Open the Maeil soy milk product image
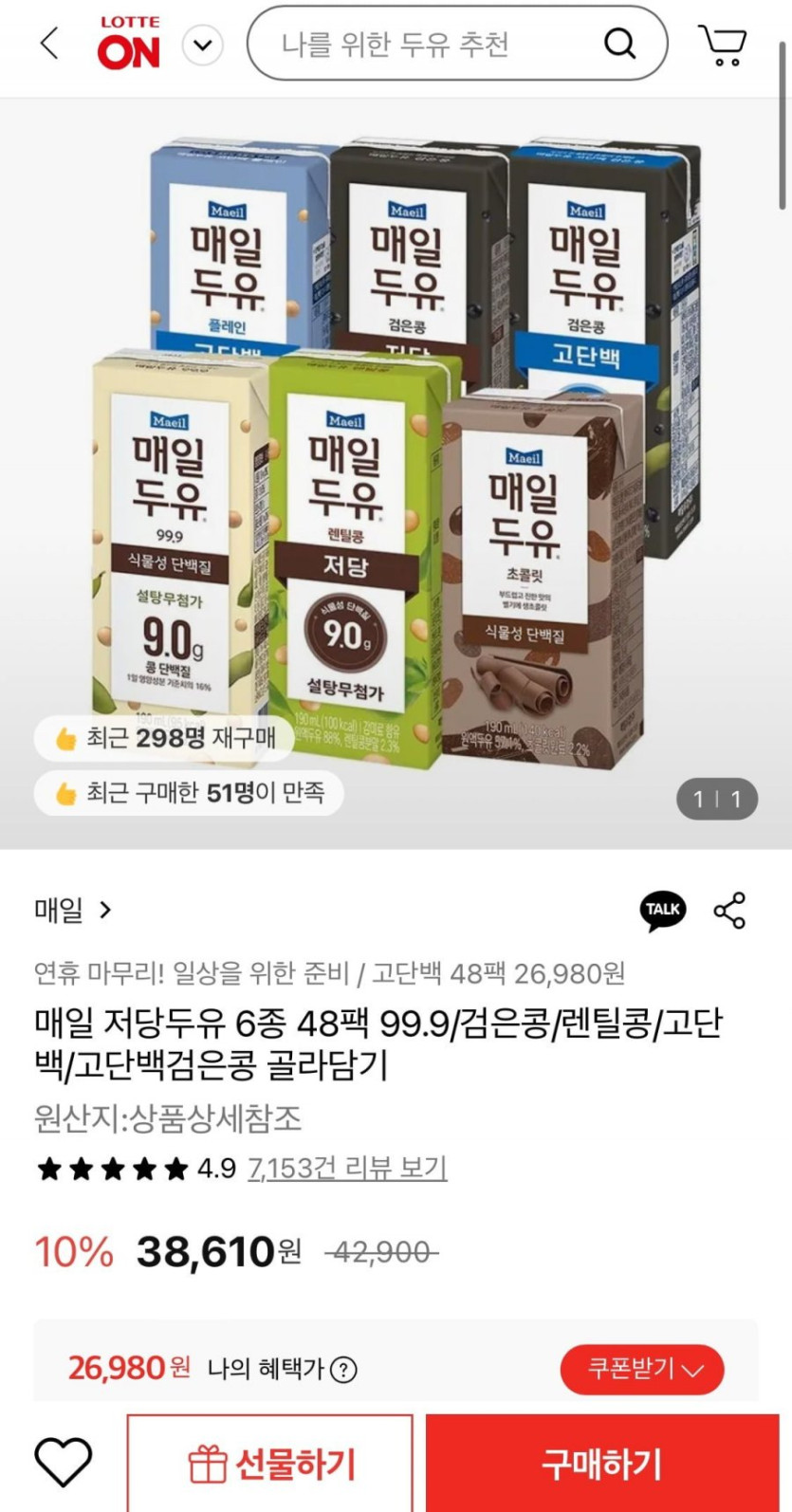 pyautogui.click(x=396, y=455)
